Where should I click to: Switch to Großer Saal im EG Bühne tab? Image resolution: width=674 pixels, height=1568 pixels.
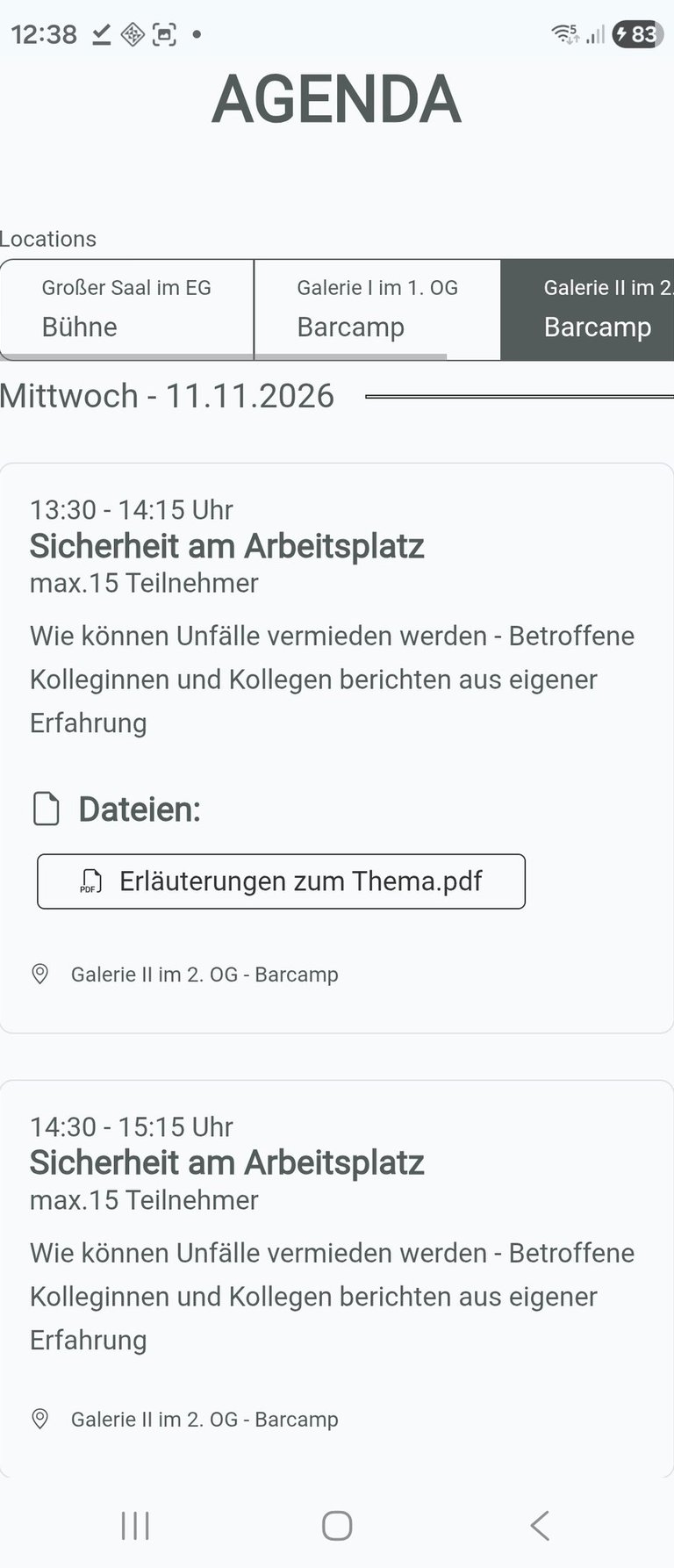click(x=127, y=309)
